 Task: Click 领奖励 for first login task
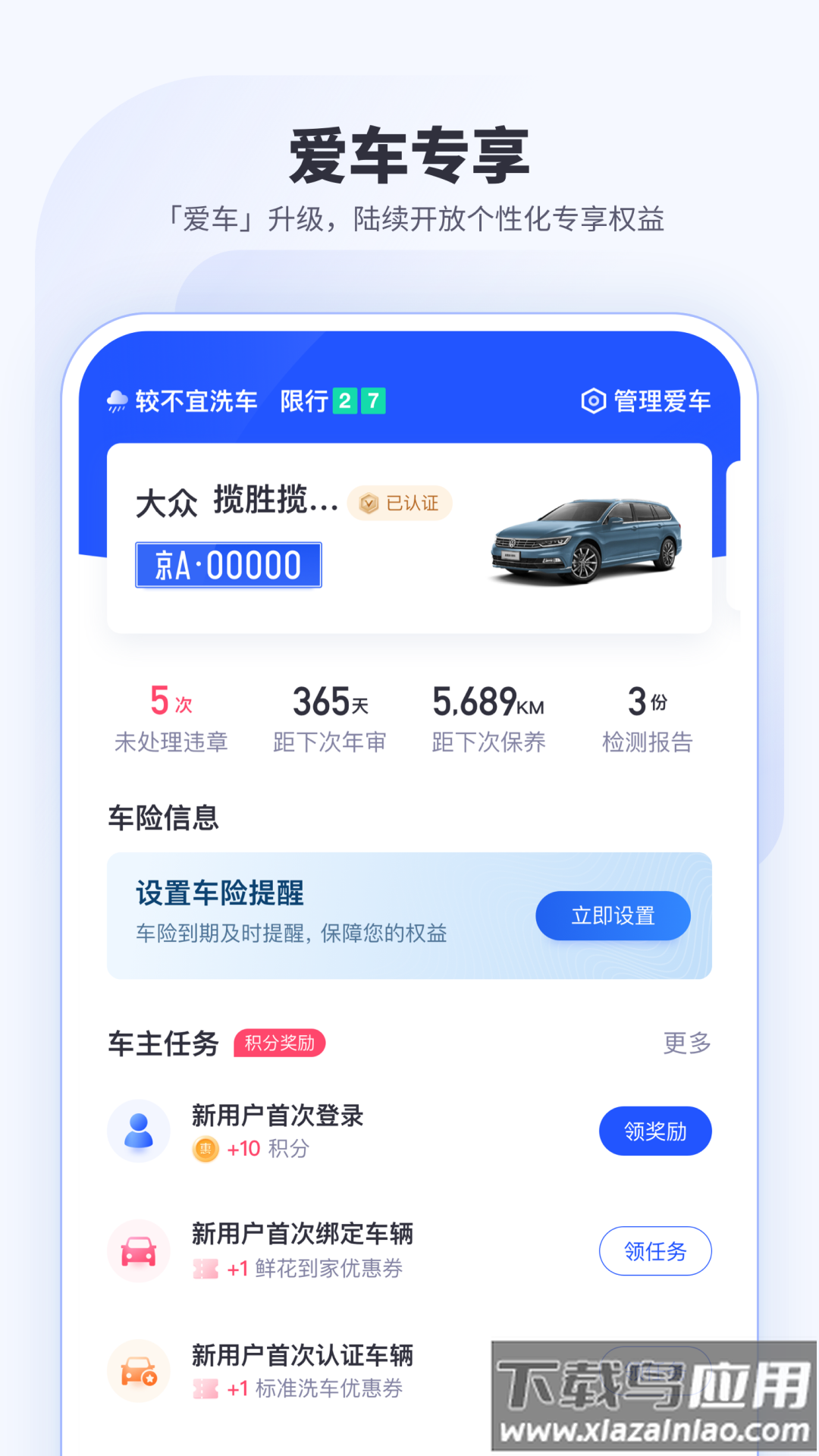(x=654, y=1131)
